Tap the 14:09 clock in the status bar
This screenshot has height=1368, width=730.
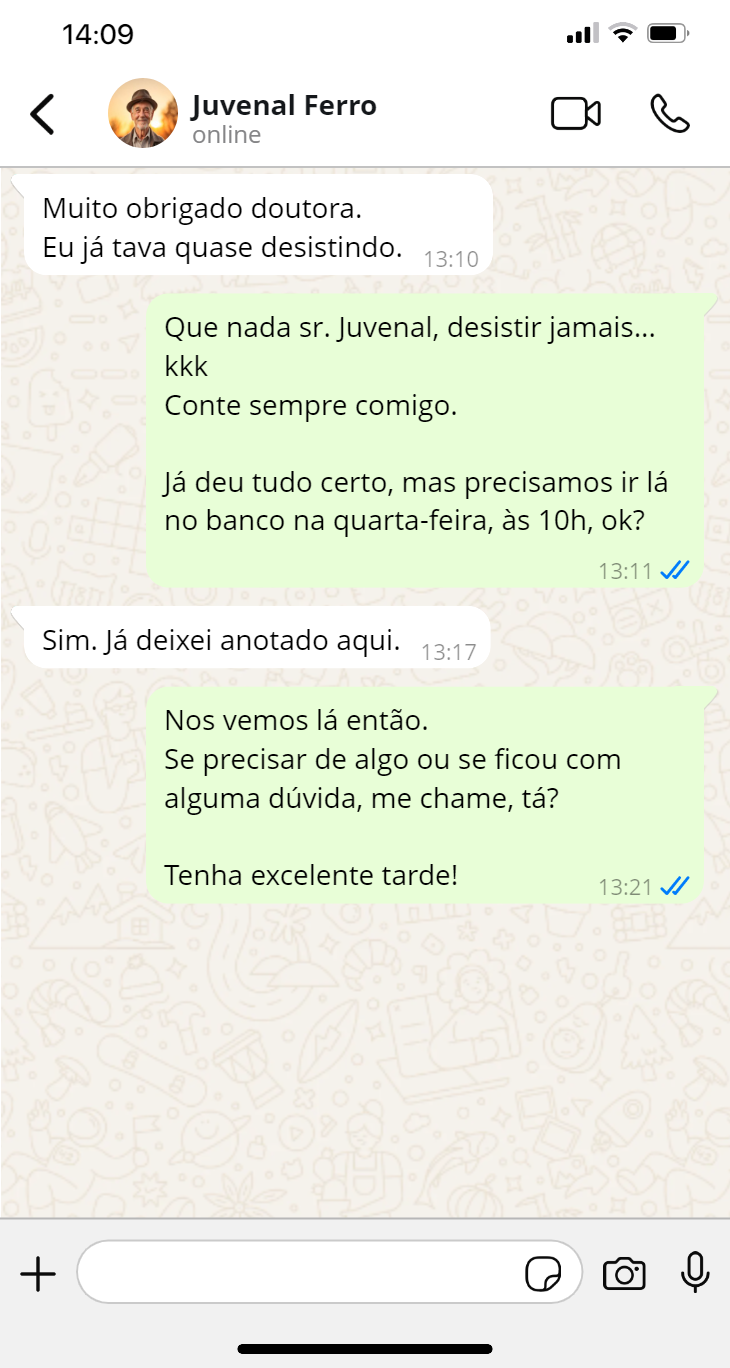coord(100,33)
